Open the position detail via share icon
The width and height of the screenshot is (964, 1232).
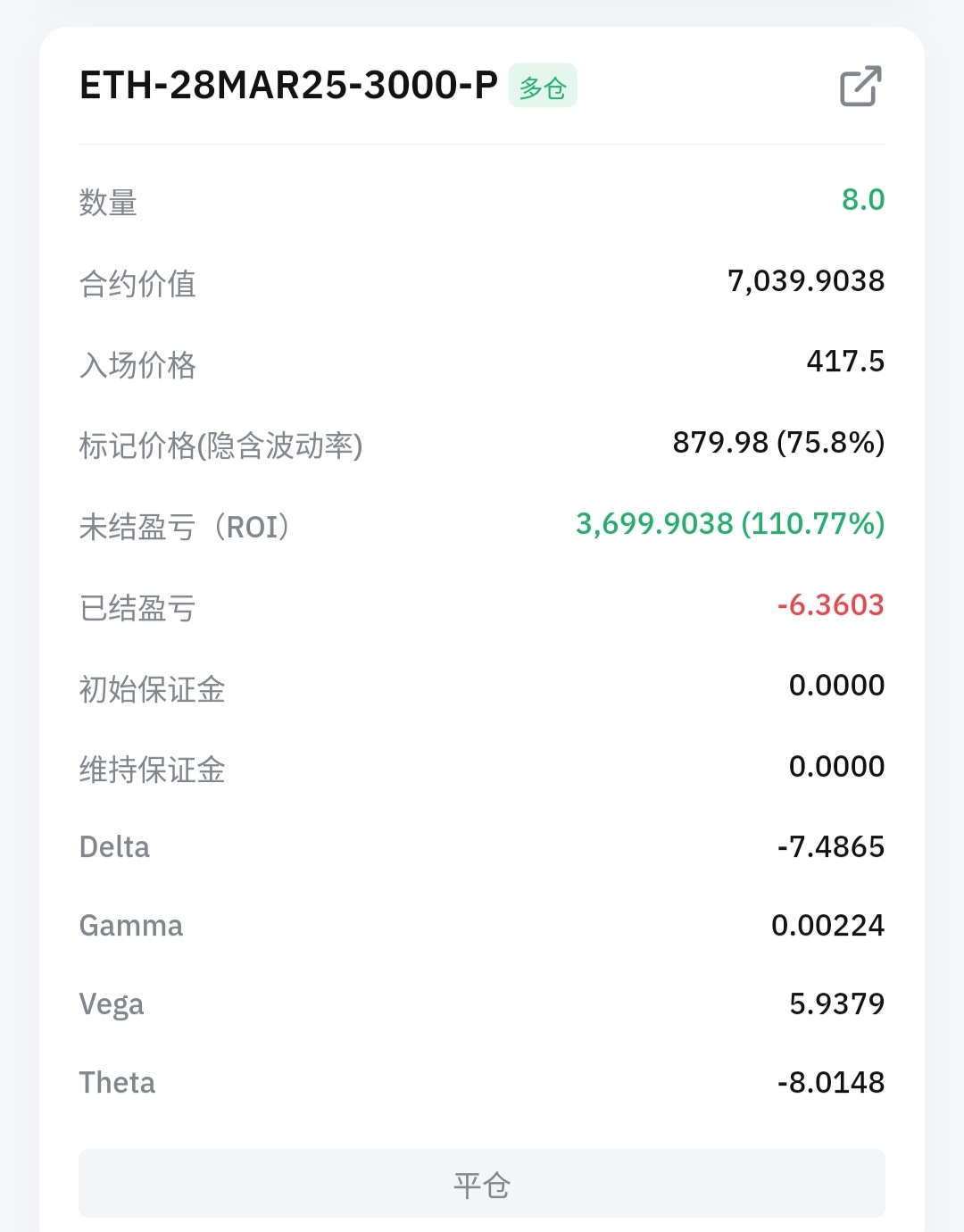857,86
